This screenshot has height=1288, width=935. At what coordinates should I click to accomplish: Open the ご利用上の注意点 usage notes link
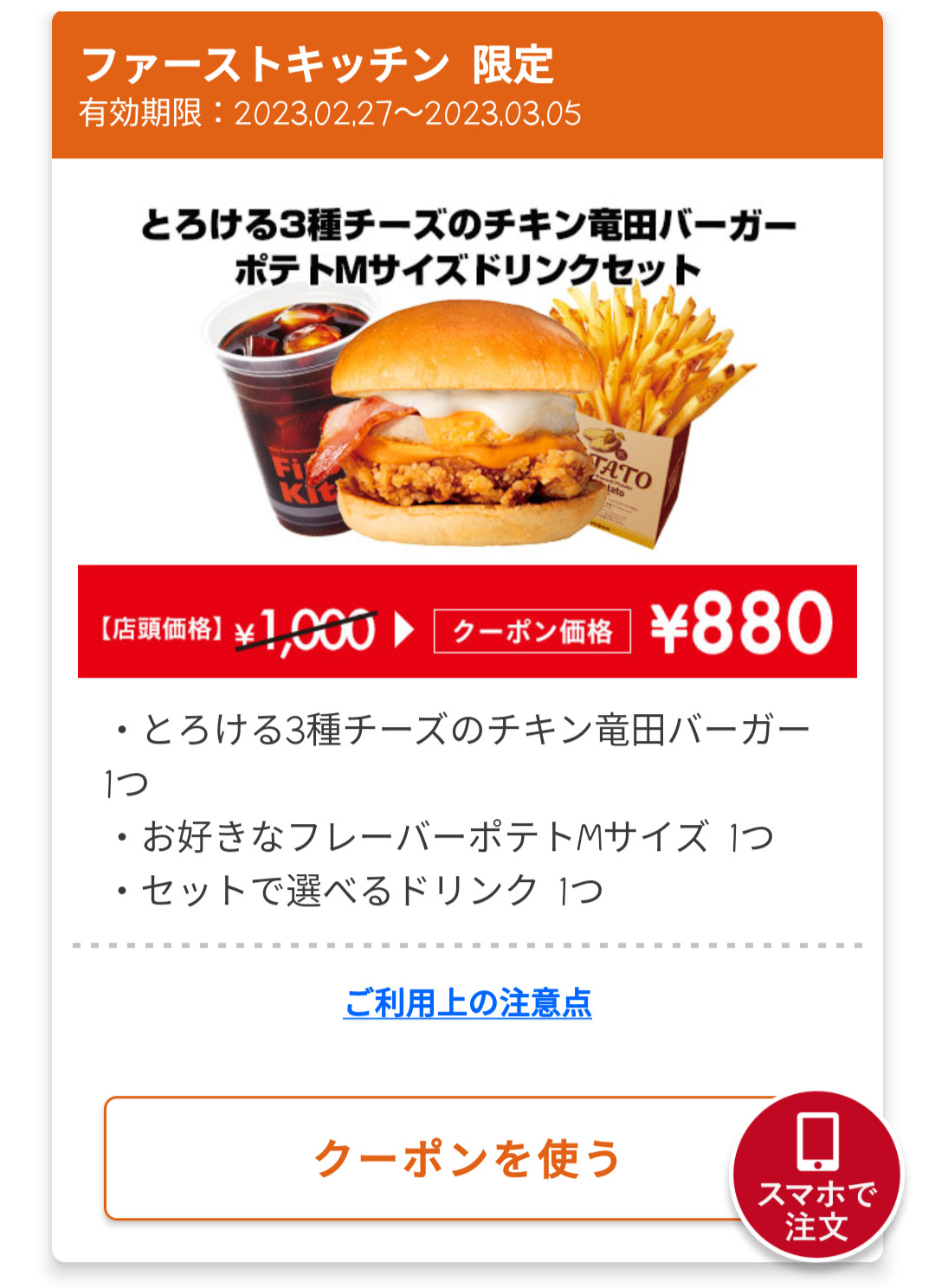(x=467, y=1003)
